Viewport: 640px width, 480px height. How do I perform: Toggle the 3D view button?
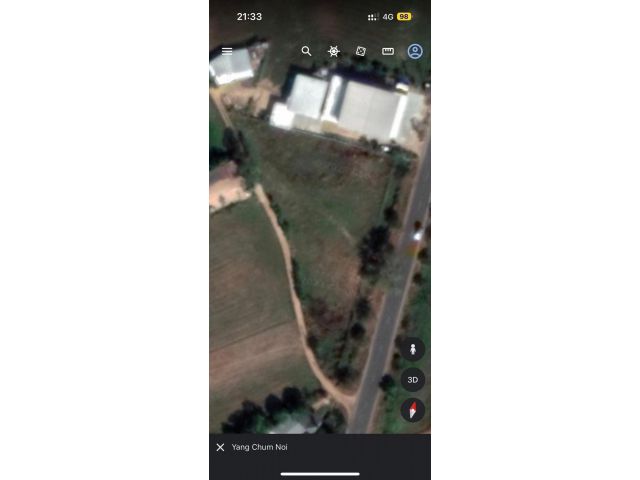pyautogui.click(x=413, y=380)
